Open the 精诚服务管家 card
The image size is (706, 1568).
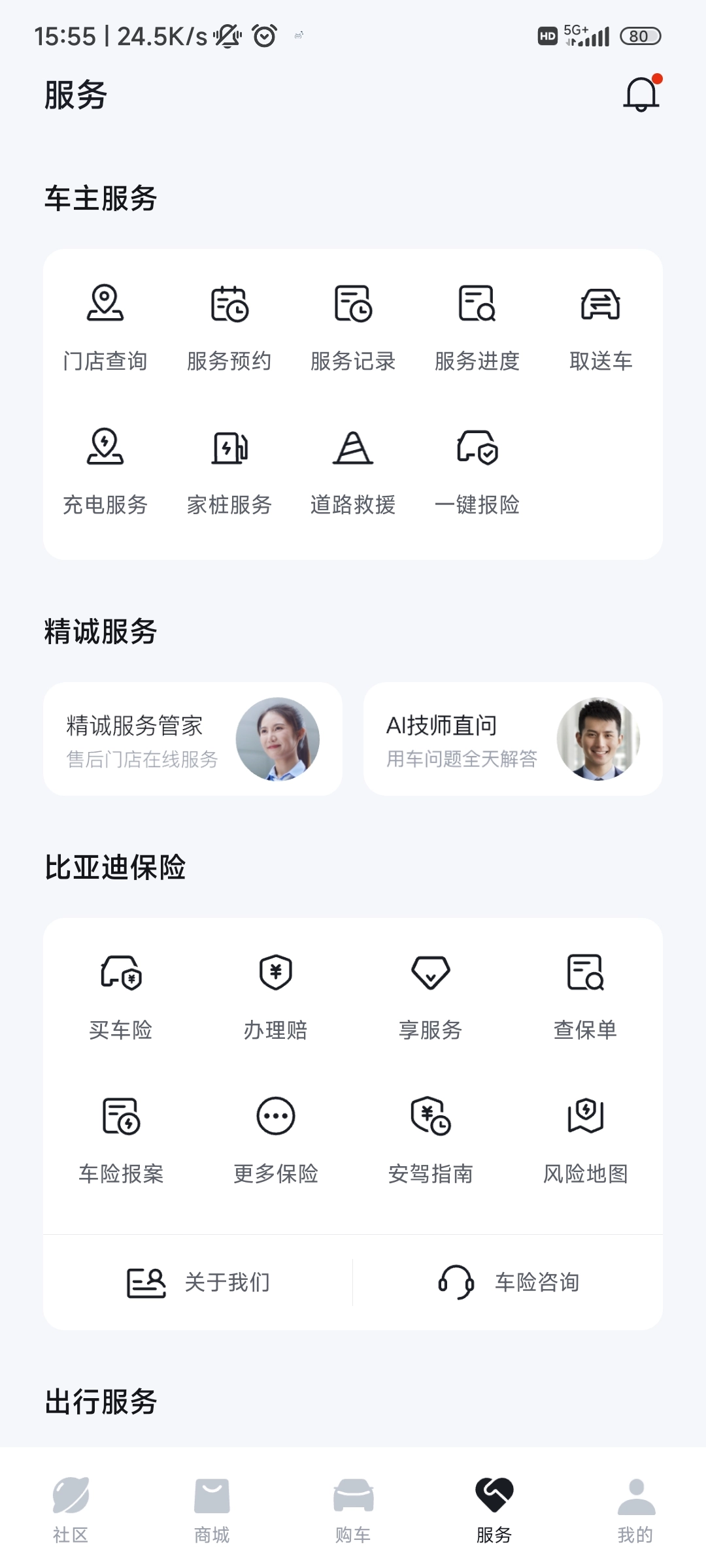tap(193, 739)
